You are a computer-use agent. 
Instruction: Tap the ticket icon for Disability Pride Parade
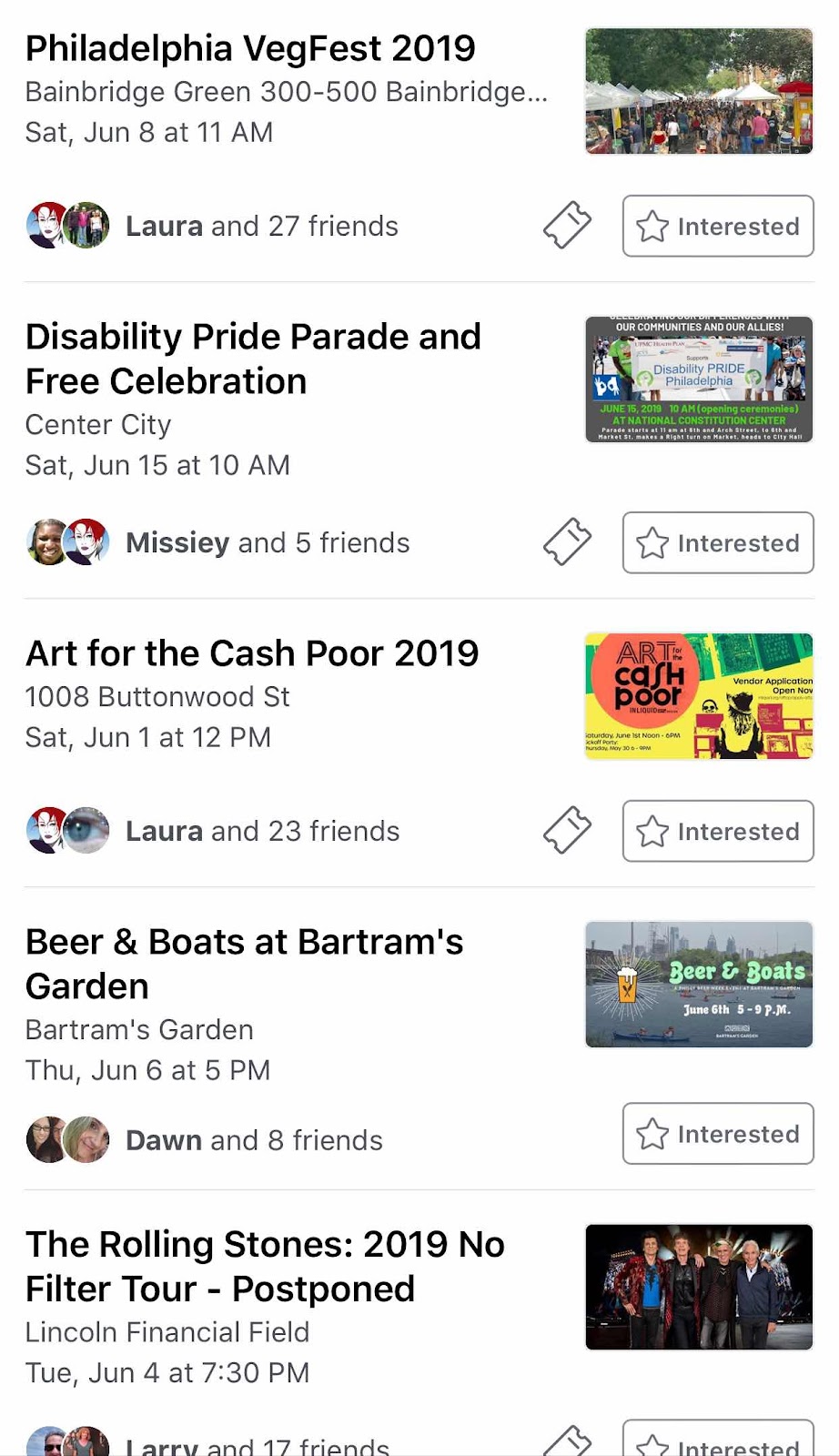click(x=567, y=541)
